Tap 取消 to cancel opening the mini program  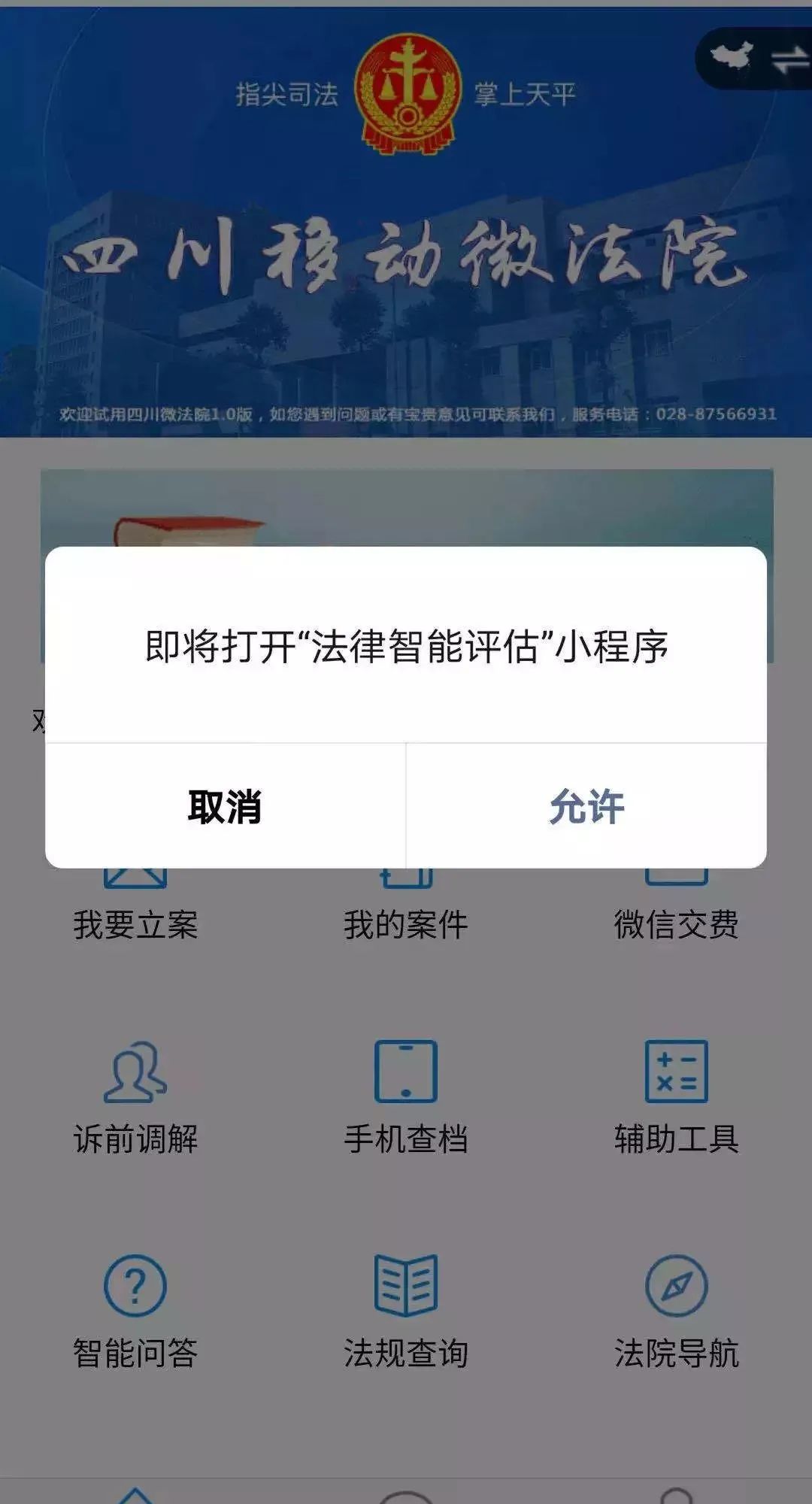[x=225, y=806]
